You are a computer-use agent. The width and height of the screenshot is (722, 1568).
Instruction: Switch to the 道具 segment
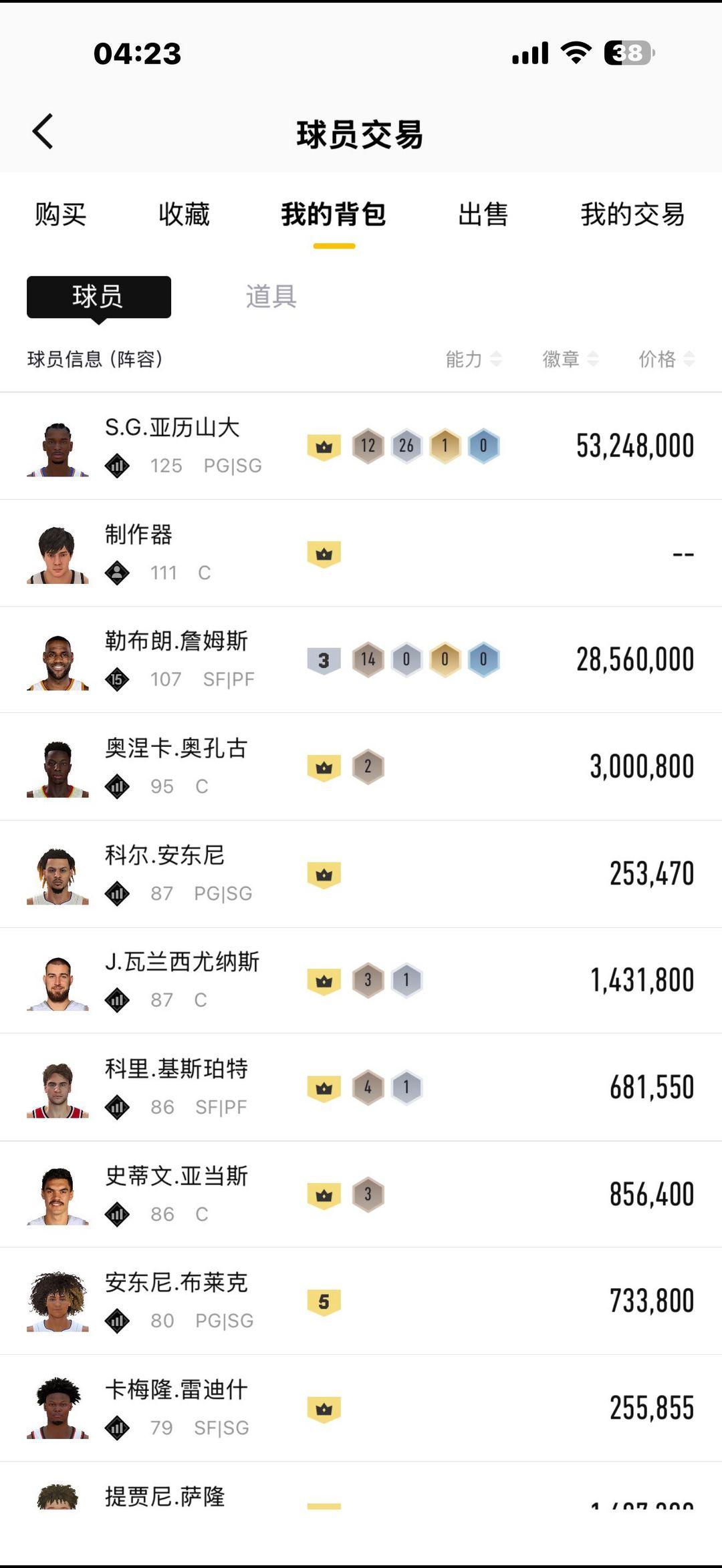pyautogui.click(x=271, y=297)
